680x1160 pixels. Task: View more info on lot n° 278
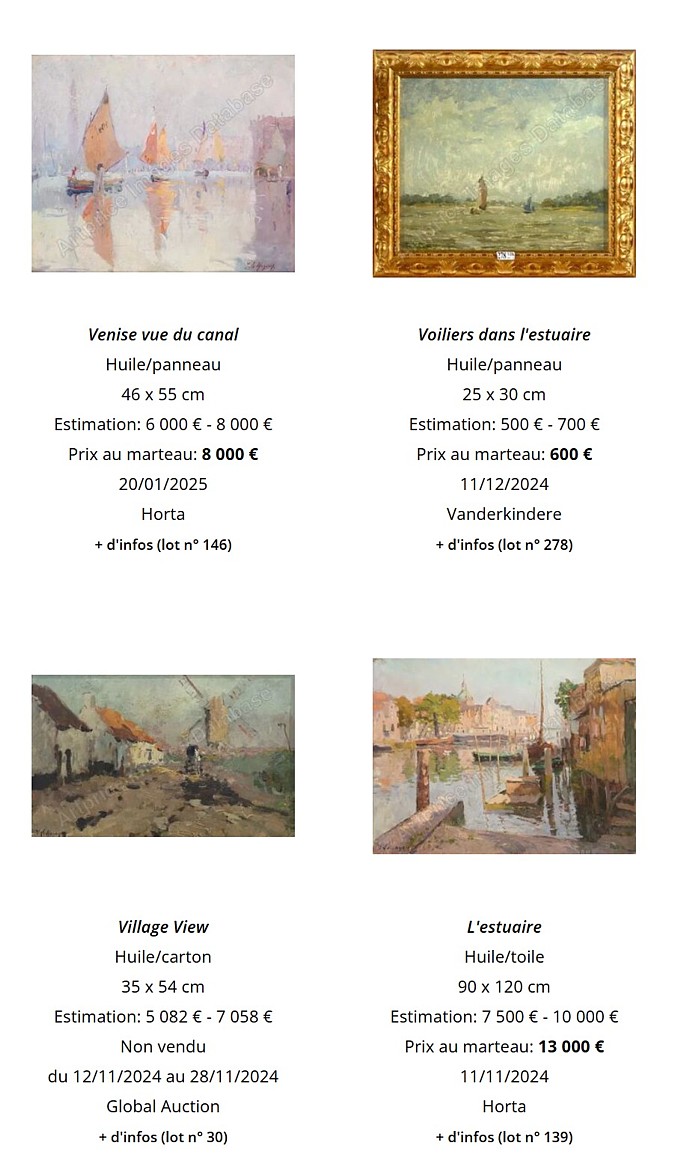[x=504, y=544]
